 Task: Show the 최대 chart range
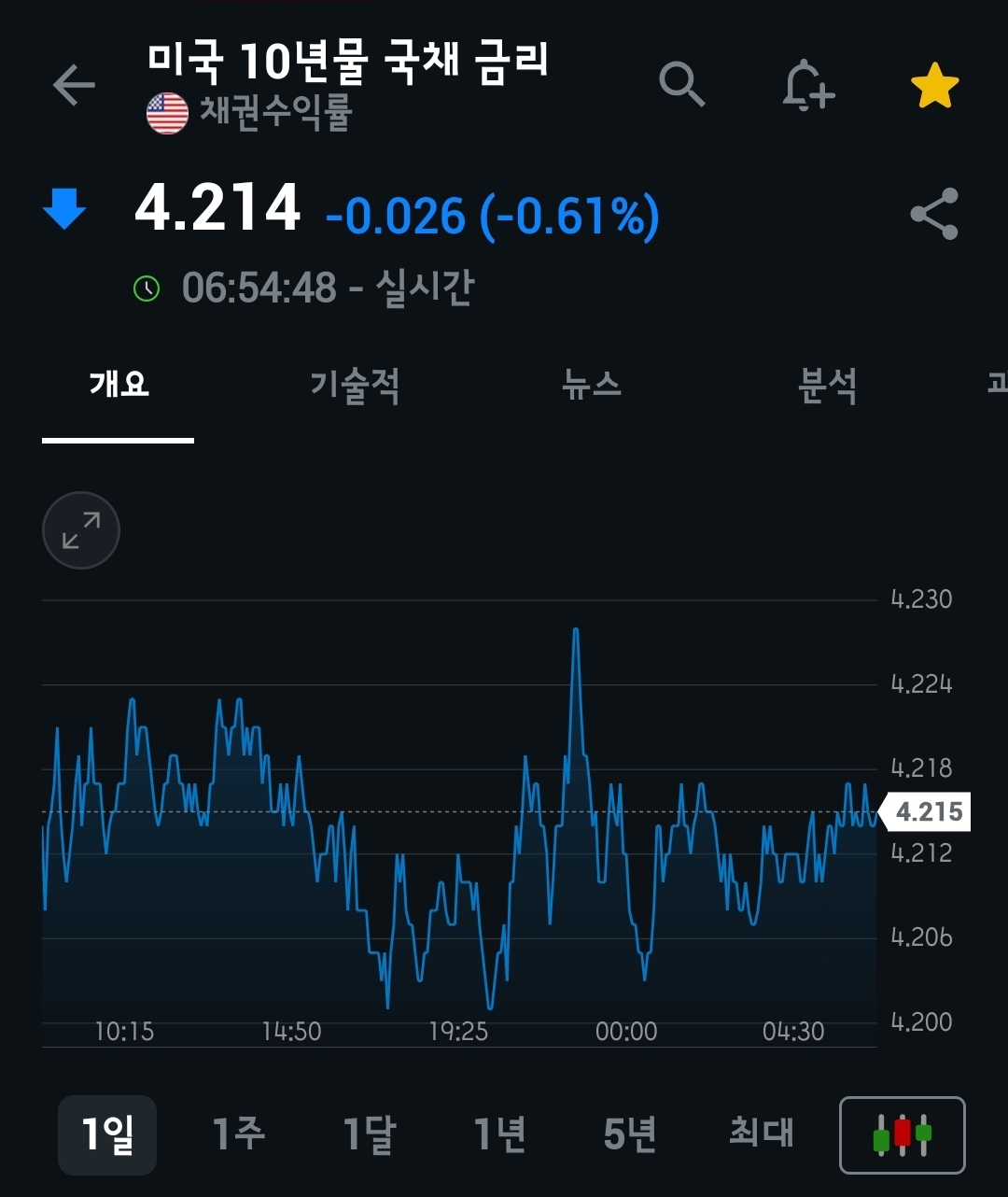(x=761, y=1134)
